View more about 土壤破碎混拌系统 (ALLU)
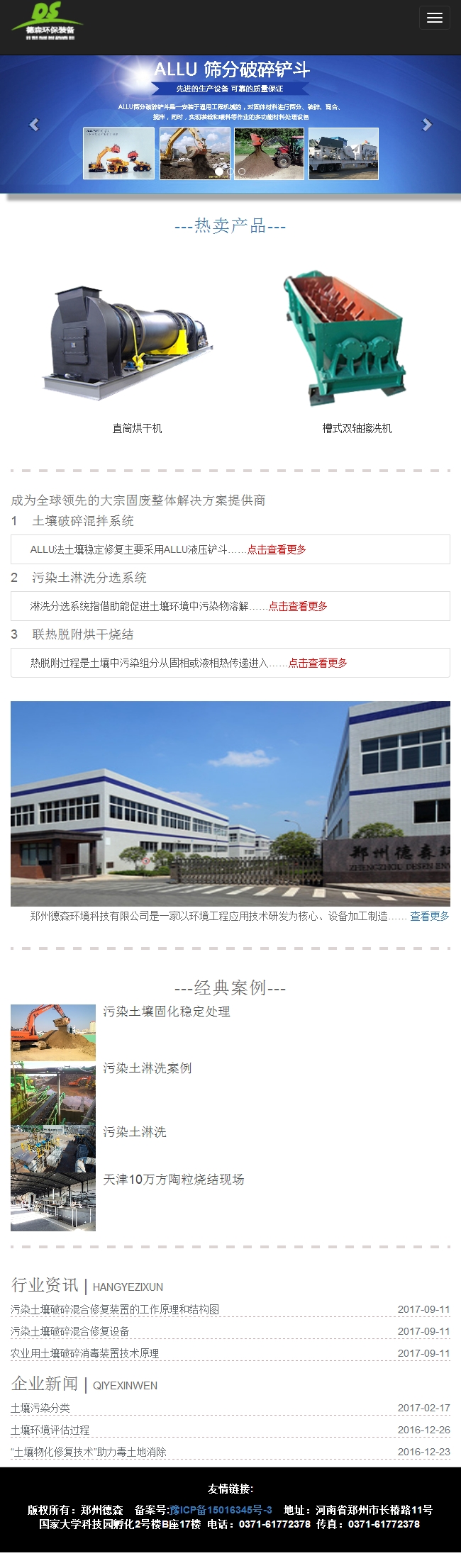The width and height of the screenshot is (461, 1568). pyautogui.click(x=277, y=549)
